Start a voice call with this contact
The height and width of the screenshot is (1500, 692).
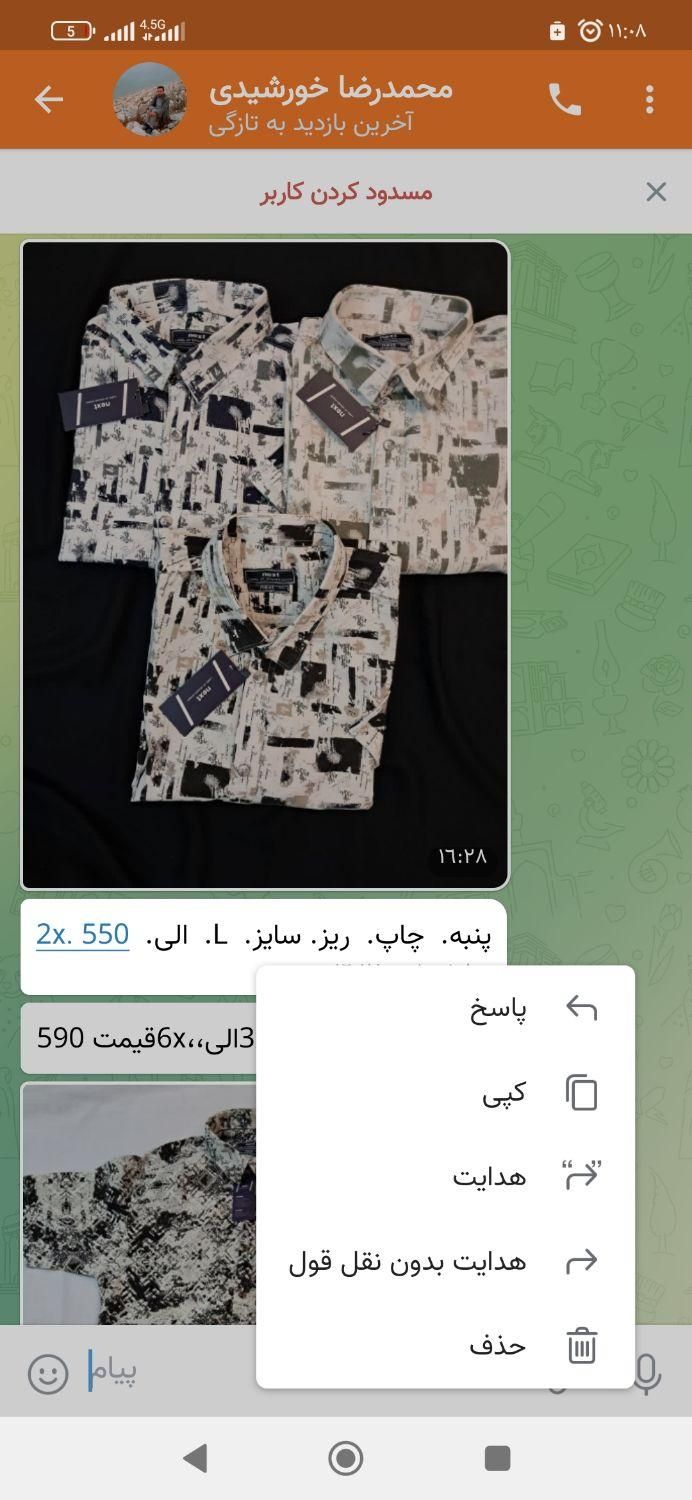(565, 99)
